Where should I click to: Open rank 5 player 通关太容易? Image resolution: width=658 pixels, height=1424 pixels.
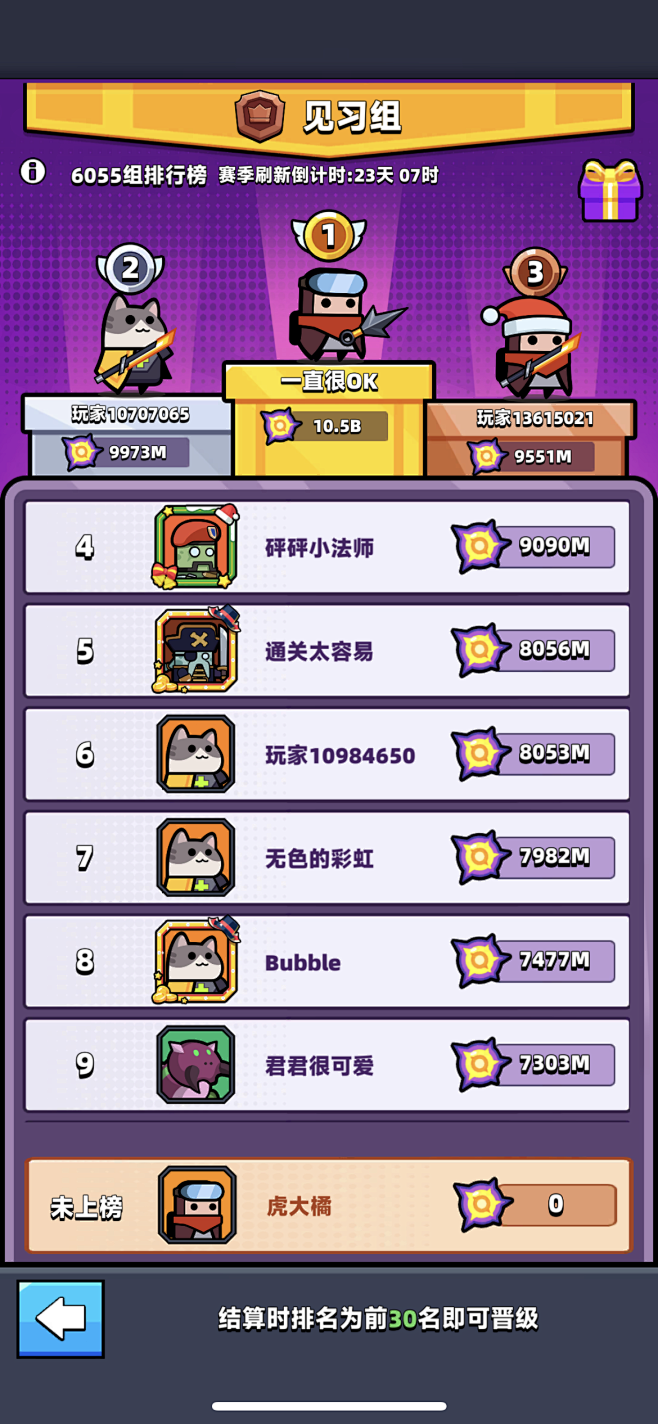tap(327, 651)
